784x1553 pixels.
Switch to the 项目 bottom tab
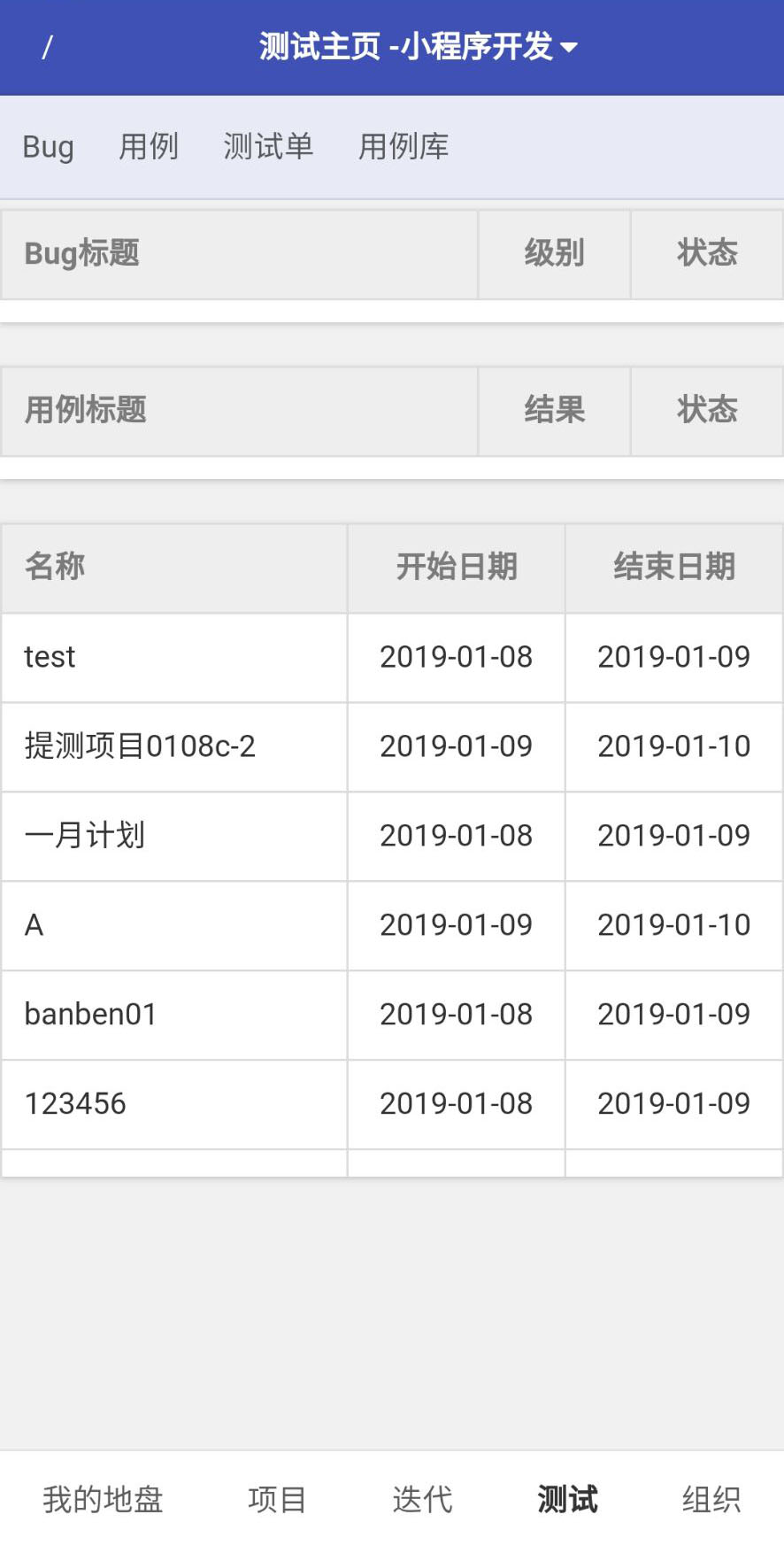click(x=277, y=1500)
